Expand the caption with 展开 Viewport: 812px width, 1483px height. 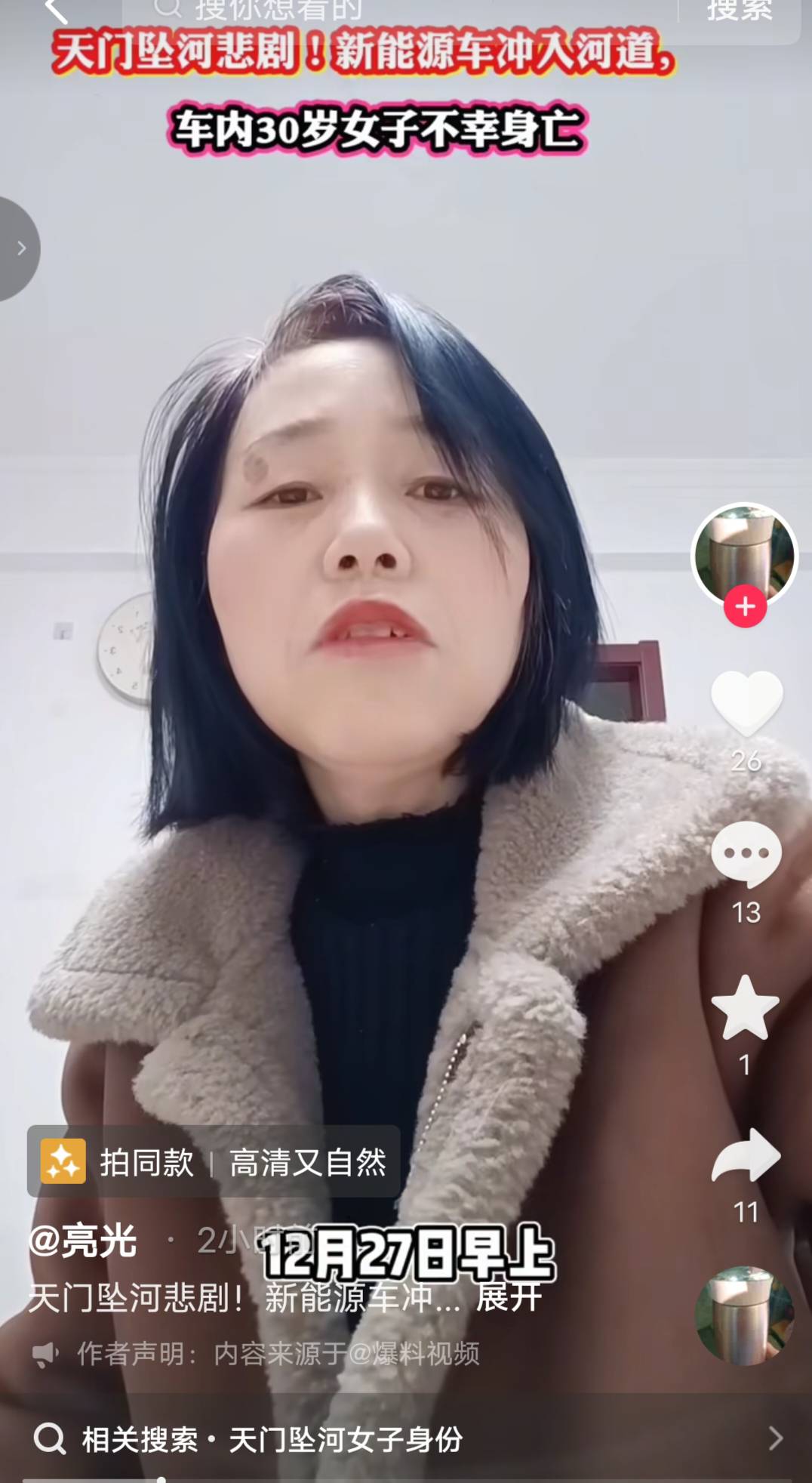[509, 1298]
